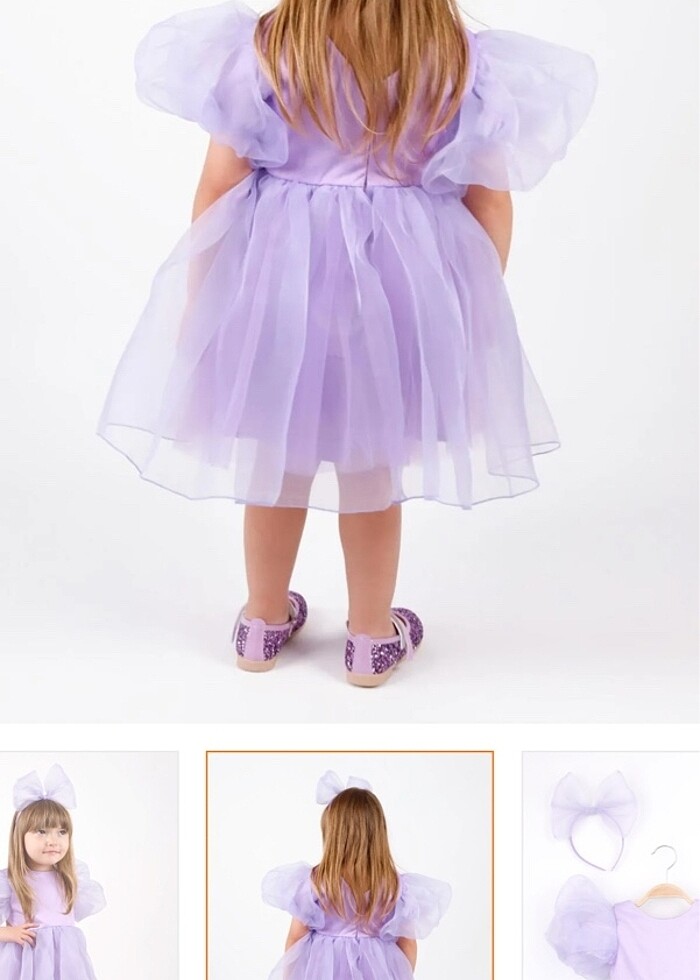This screenshot has height=980, width=700.
Task: Tap the large back-view product photo
Action: [x=350, y=360]
